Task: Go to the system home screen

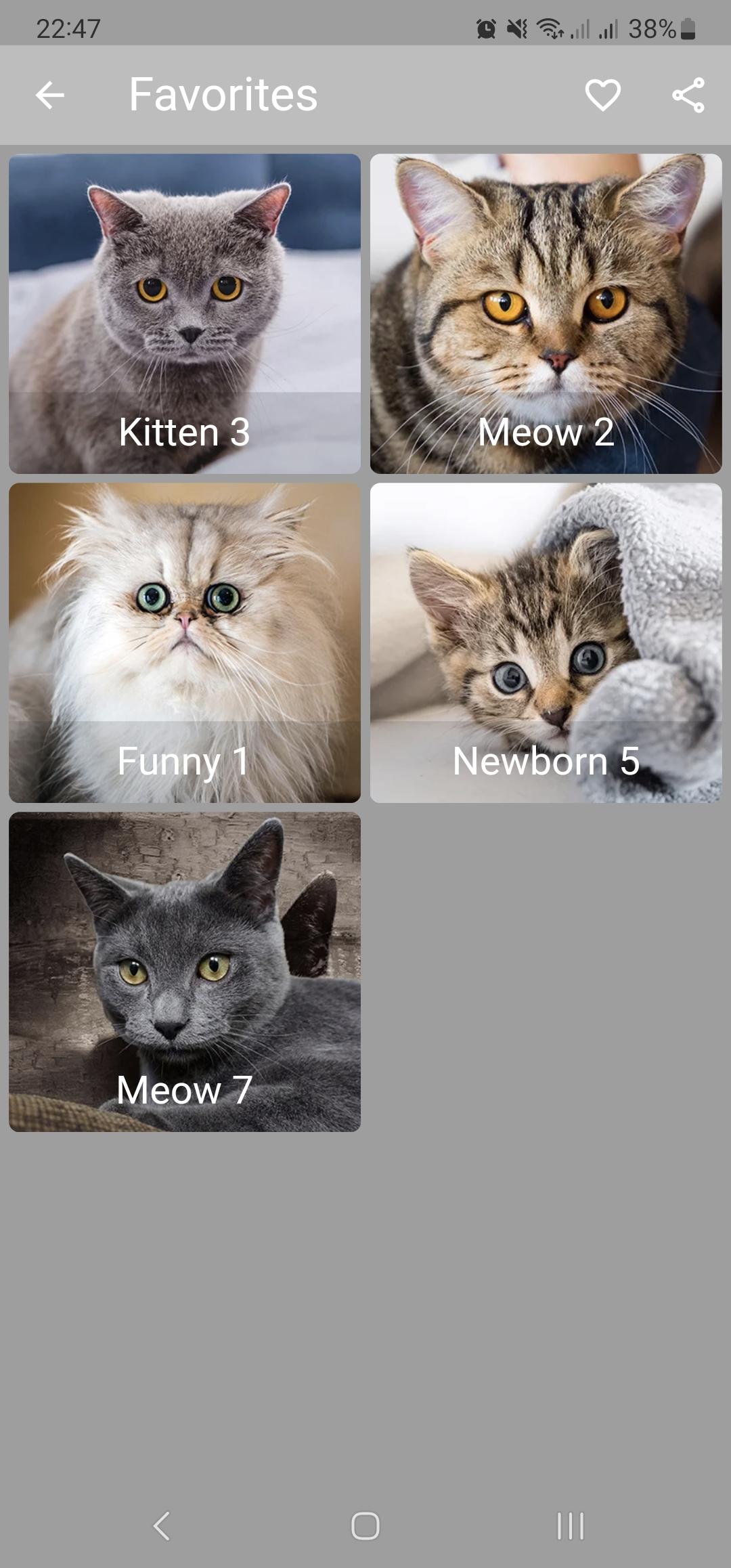Action: (x=365, y=1526)
